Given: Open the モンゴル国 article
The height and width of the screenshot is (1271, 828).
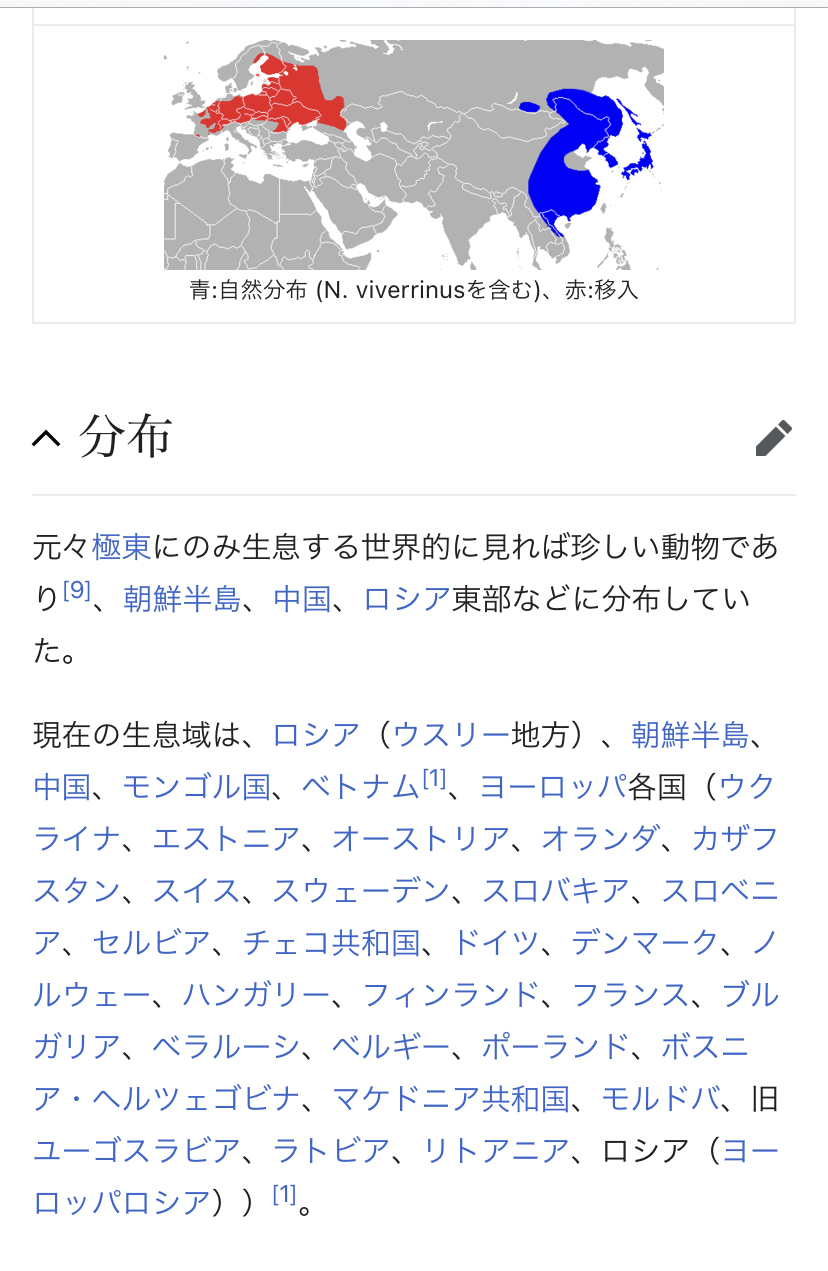Looking at the screenshot, I should (x=196, y=787).
